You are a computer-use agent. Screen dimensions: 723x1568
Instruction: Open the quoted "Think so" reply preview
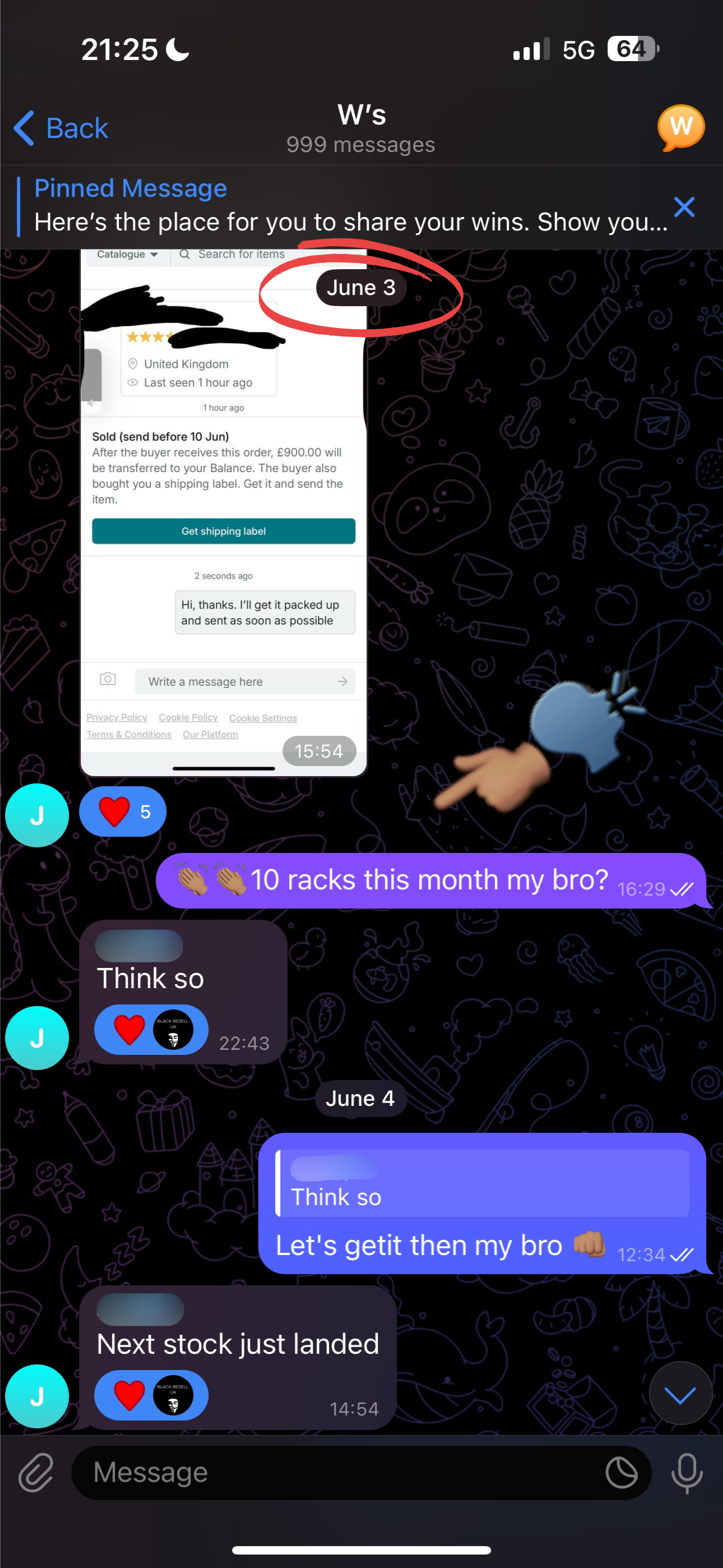pyautogui.click(x=483, y=1183)
